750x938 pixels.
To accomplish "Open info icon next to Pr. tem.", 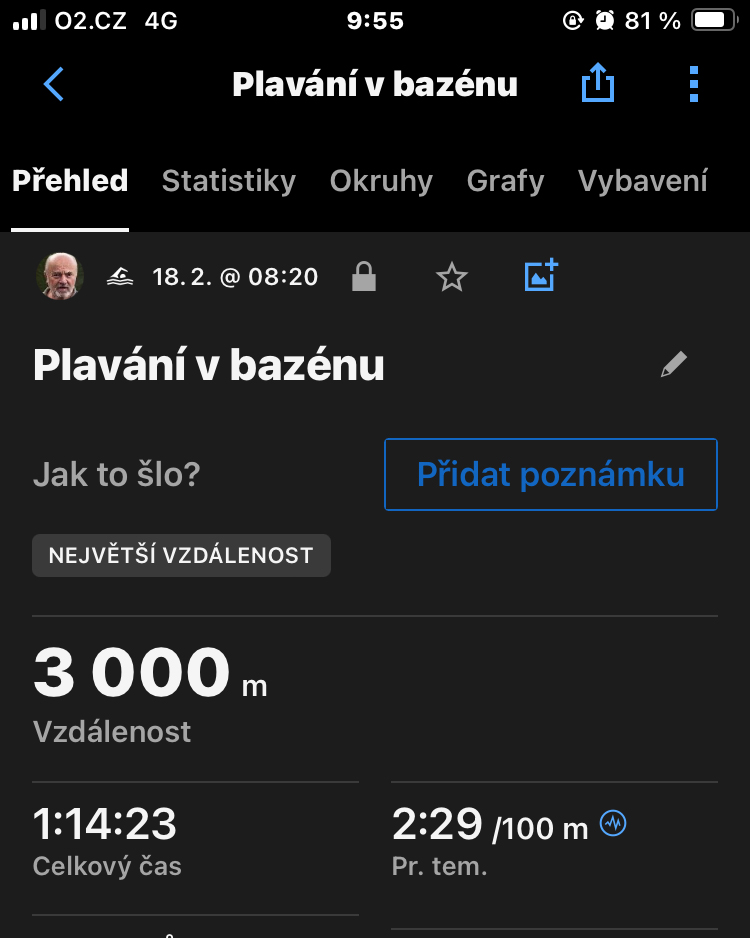I will (x=613, y=824).
